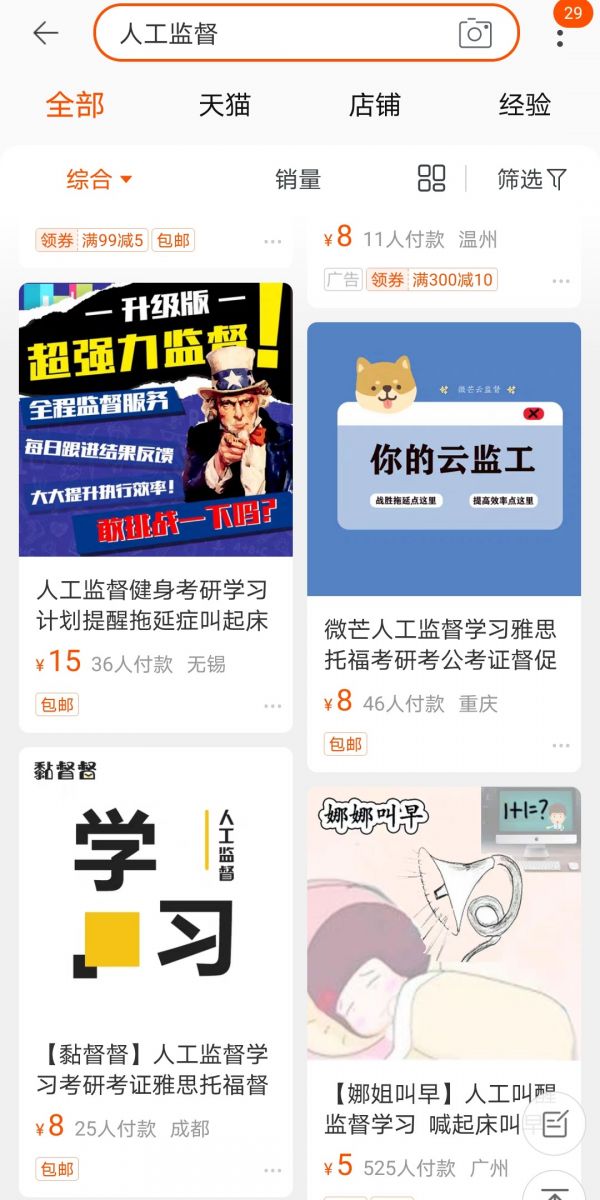Open the three-dot overflow menu
Image resolution: width=600 pixels, height=1200 pixels.
pyautogui.click(x=560, y=37)
